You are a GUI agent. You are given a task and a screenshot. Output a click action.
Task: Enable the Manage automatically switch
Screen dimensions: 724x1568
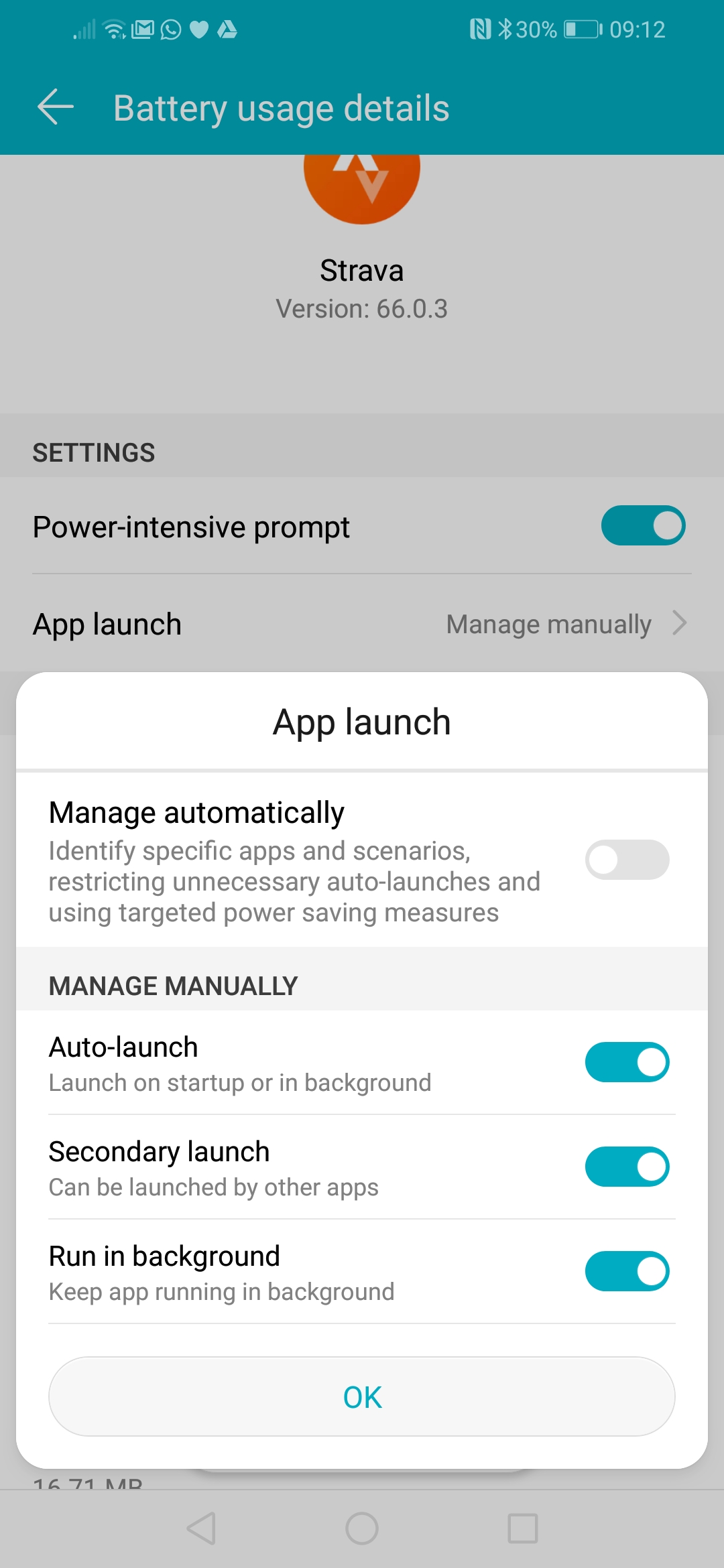627,860
